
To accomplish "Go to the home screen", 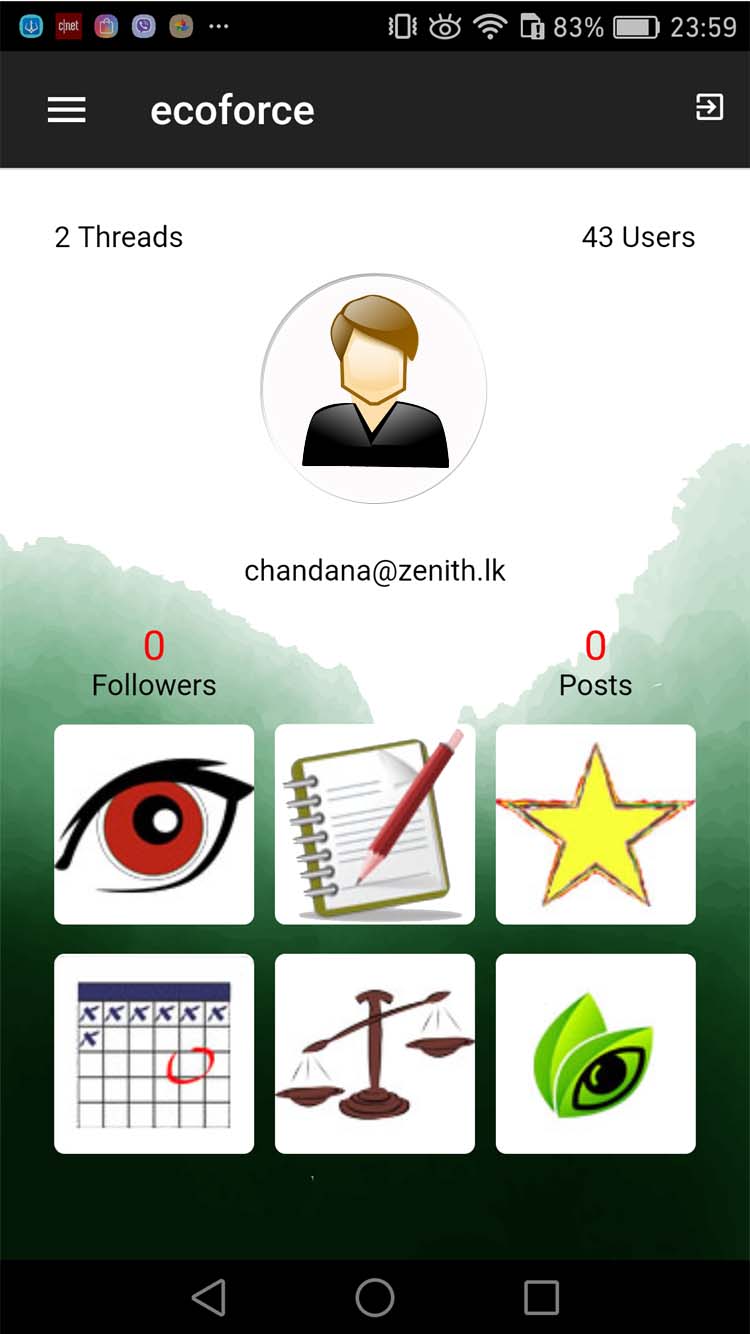I will 375,1297.
